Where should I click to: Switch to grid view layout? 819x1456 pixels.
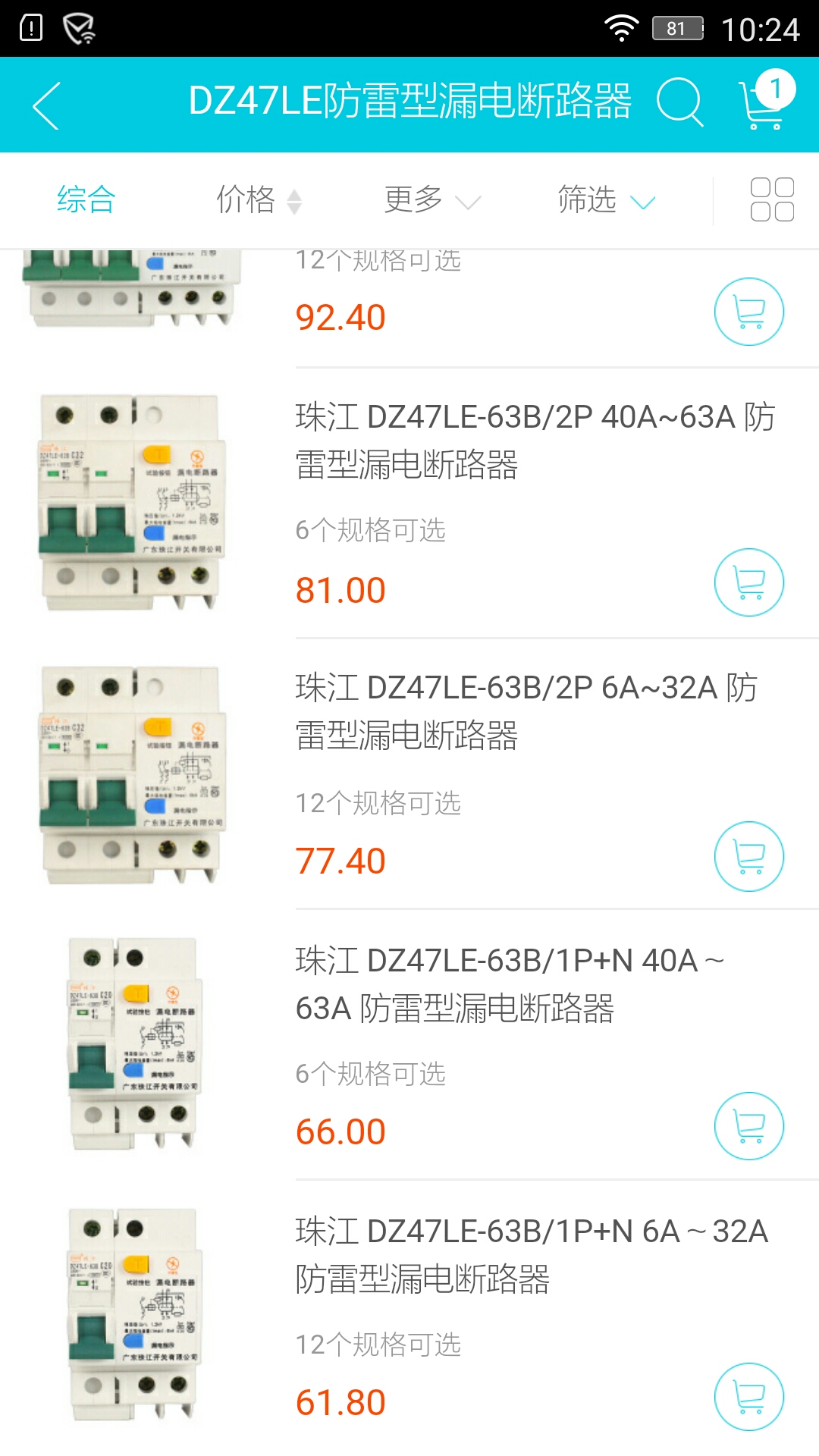point(771,200)
